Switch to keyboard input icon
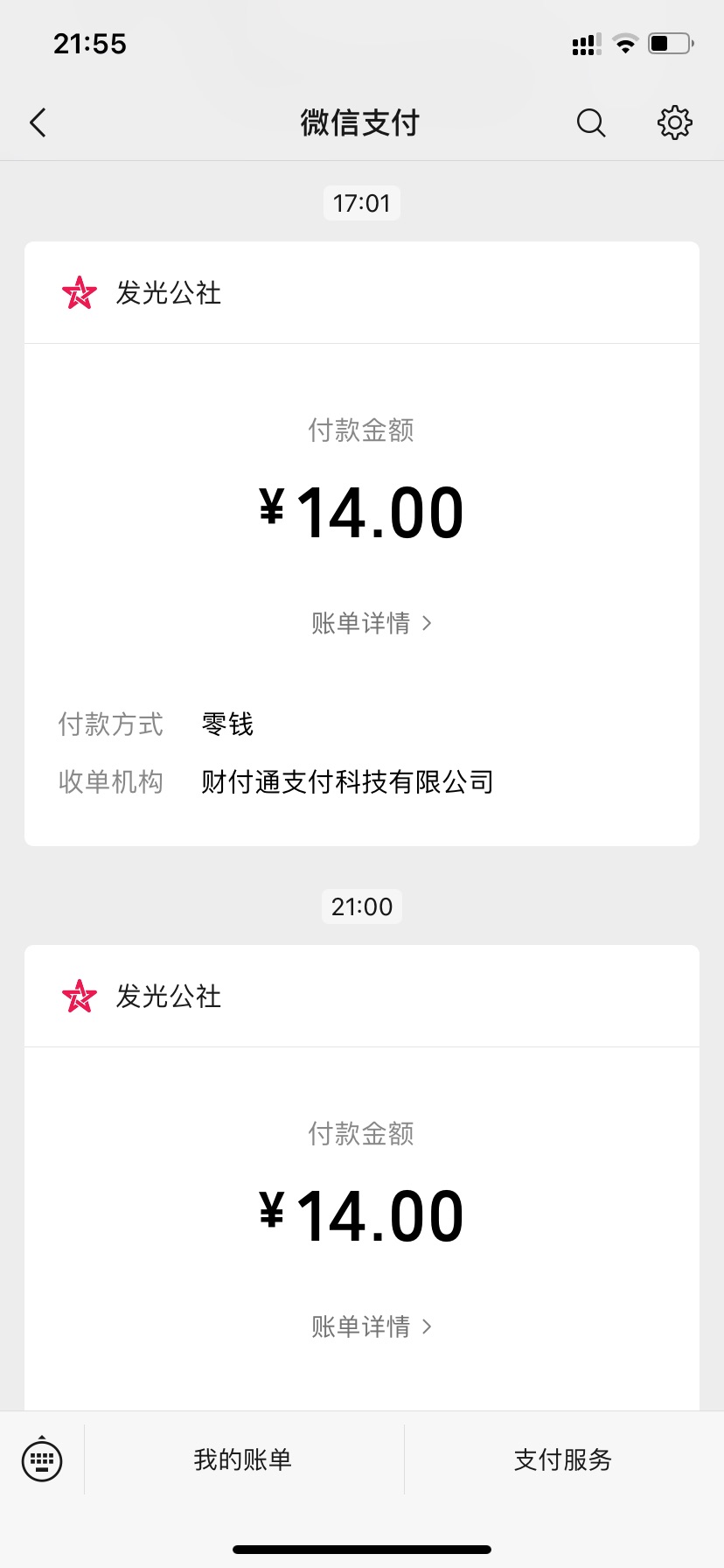Viewport: 724px width, 1568px height. 42,1459
